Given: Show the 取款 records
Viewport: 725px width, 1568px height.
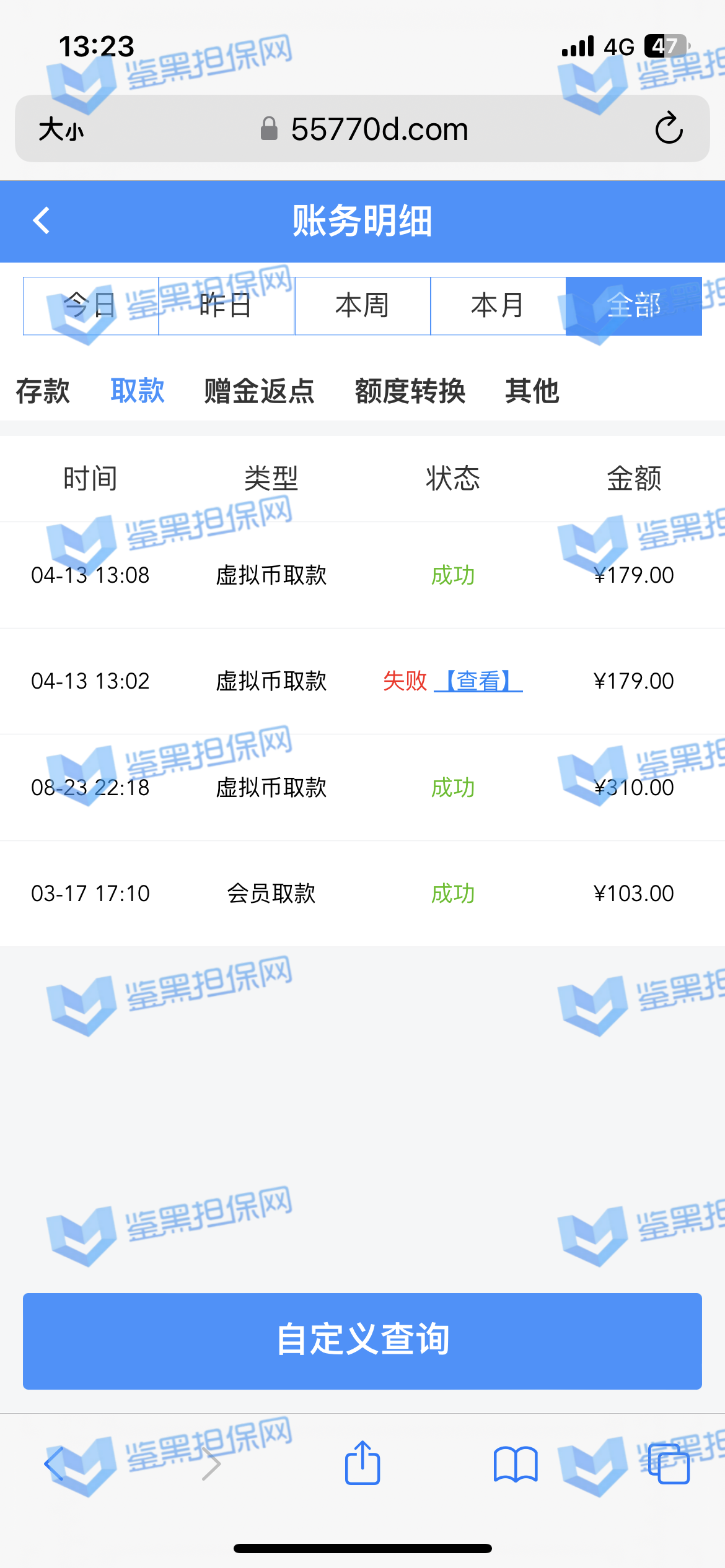Looking at the screenshot, I should pyautogui.click(x=138, y=391).
